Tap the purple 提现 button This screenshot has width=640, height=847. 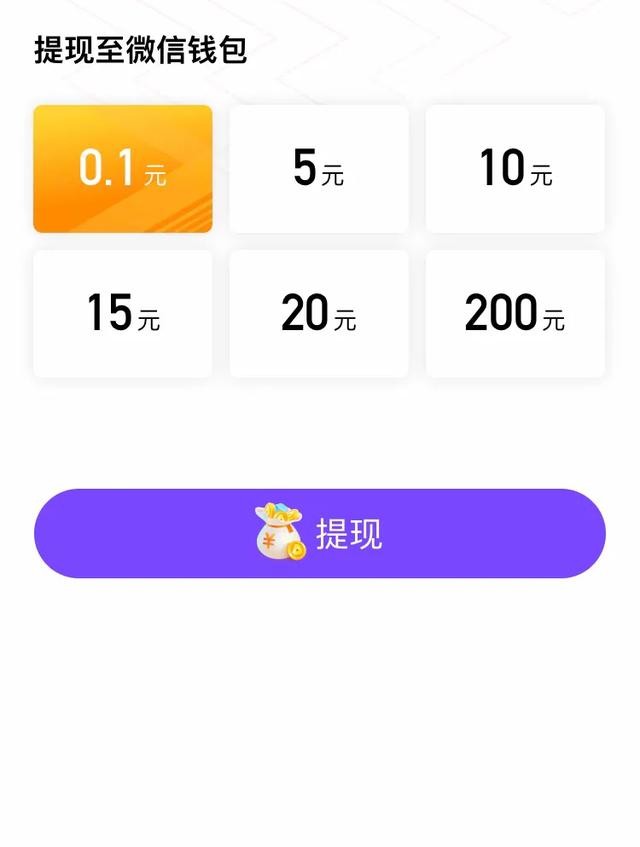[x=320, y=533]
